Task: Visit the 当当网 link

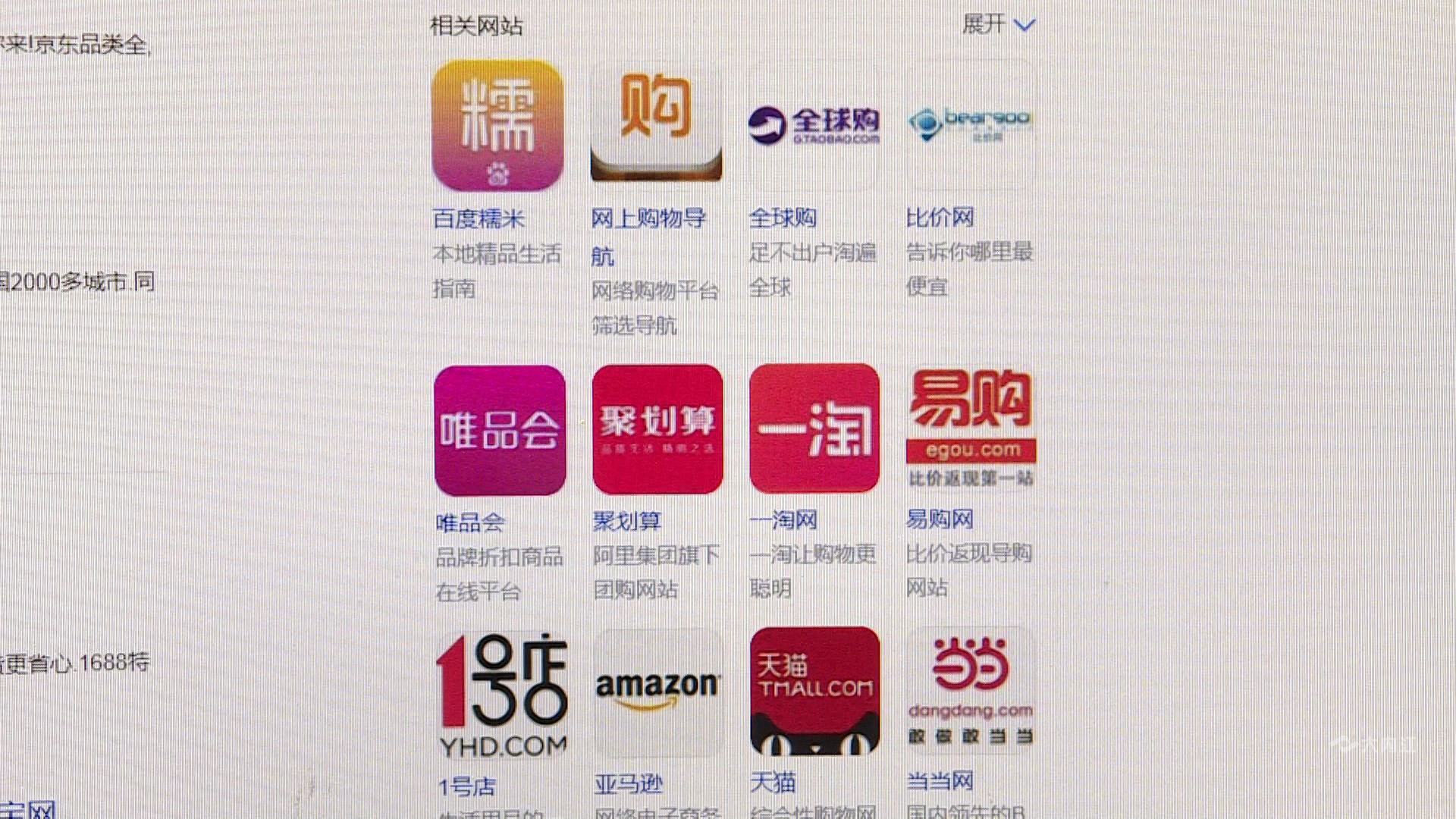Action: pyautogui.click(x=940, y=781)
